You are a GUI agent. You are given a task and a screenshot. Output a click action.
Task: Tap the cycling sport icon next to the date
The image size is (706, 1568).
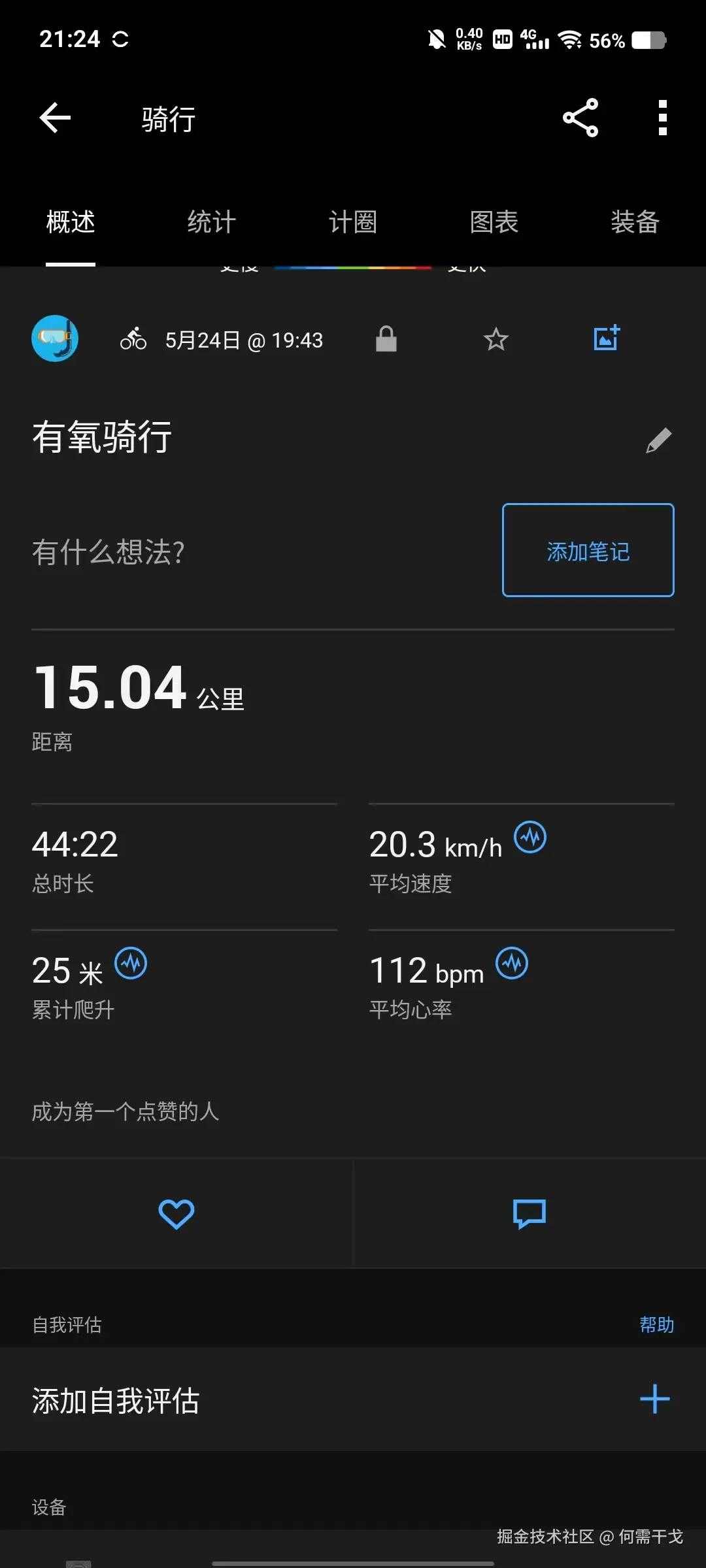[x=133, y=338]
